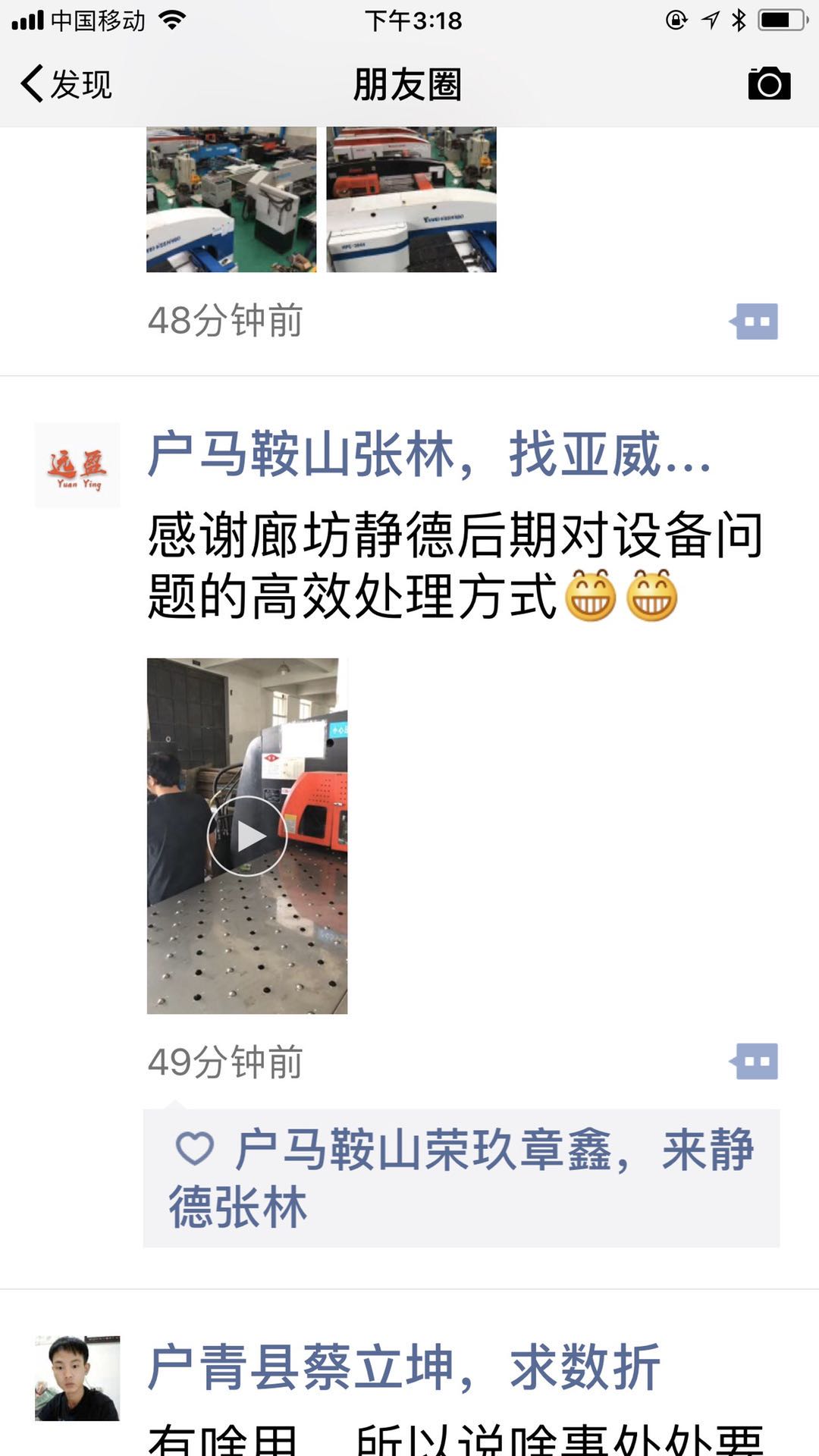Open the profile name 青县蔡立坤，求数折
The height and width of the screenshot is (1456, 819).
point(404,1367)
